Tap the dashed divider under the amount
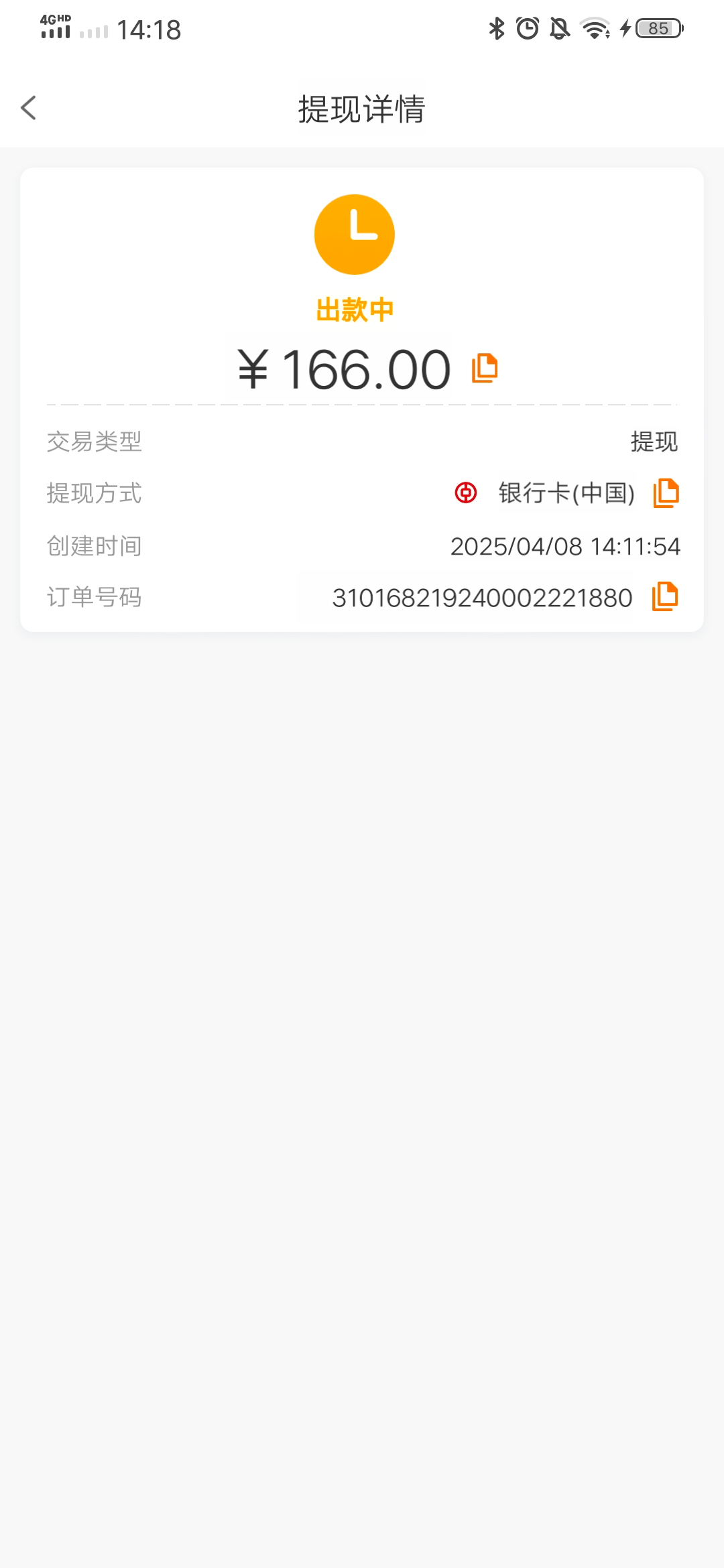Image resolution: width=724 pixels, height=1568 pixels. [x=362, y=405]
